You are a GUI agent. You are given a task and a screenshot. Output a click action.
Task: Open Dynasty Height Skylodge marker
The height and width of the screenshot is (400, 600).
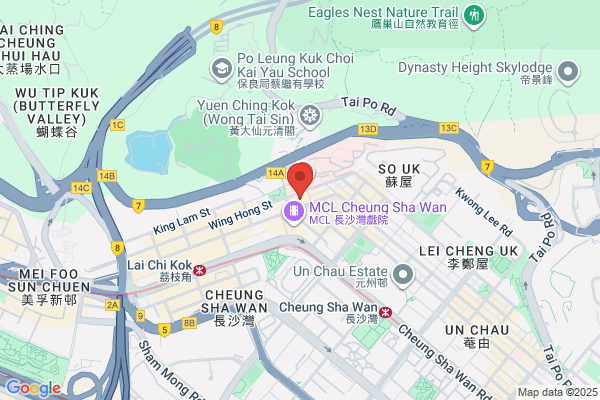coord(568,72)
